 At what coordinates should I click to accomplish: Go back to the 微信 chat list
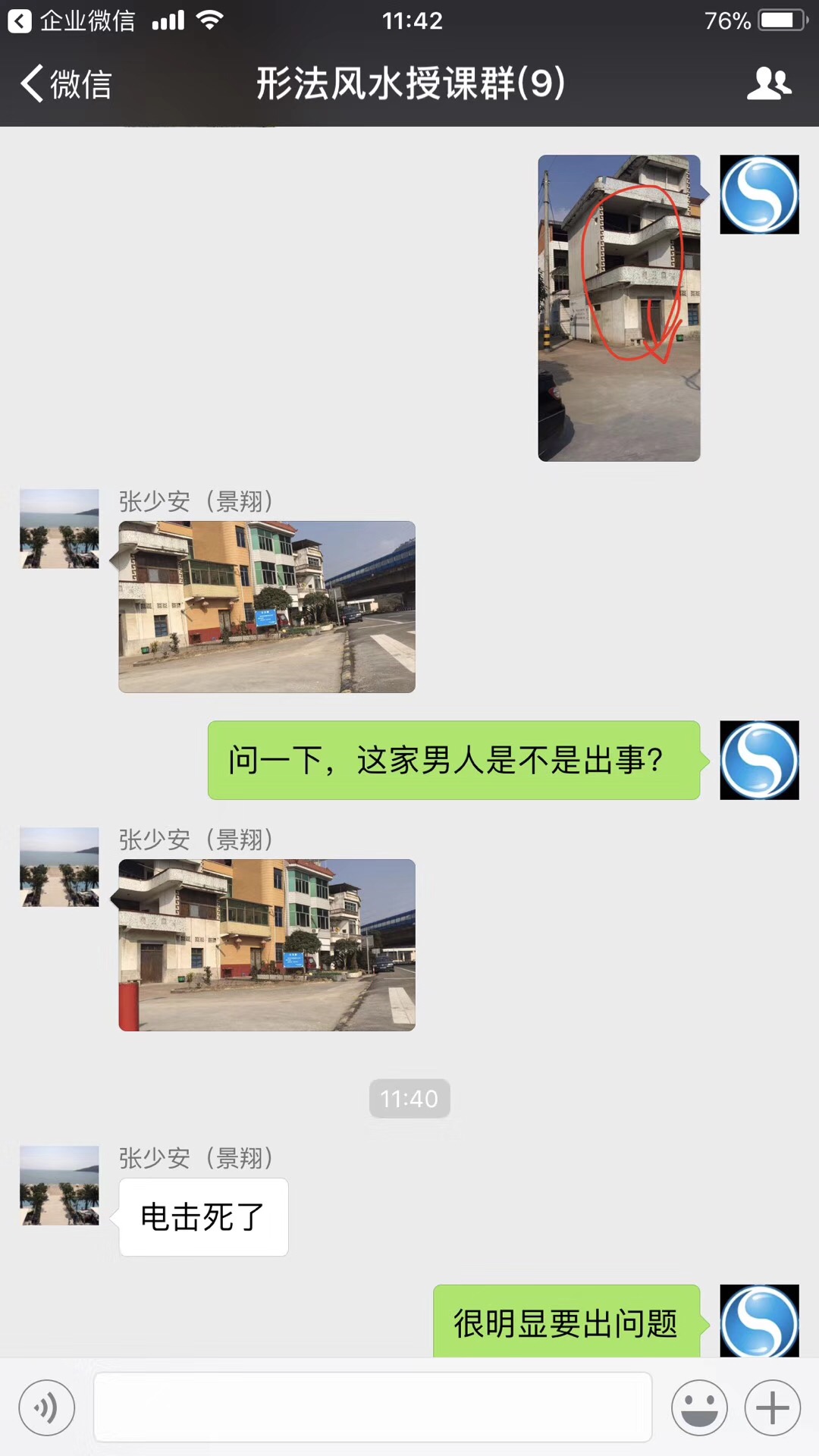click(65, 83)
